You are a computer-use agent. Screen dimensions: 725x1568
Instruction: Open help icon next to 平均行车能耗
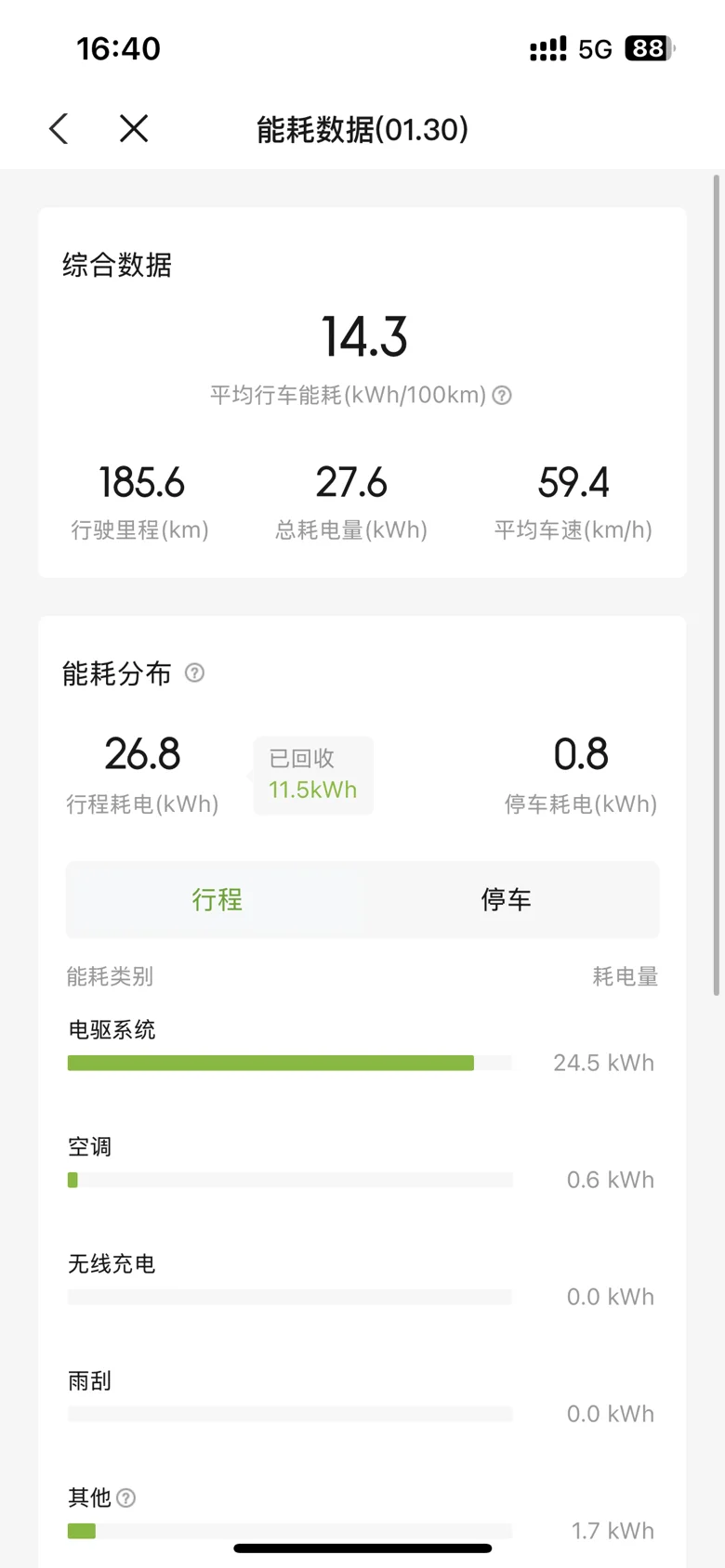click(x=502, y=396)
